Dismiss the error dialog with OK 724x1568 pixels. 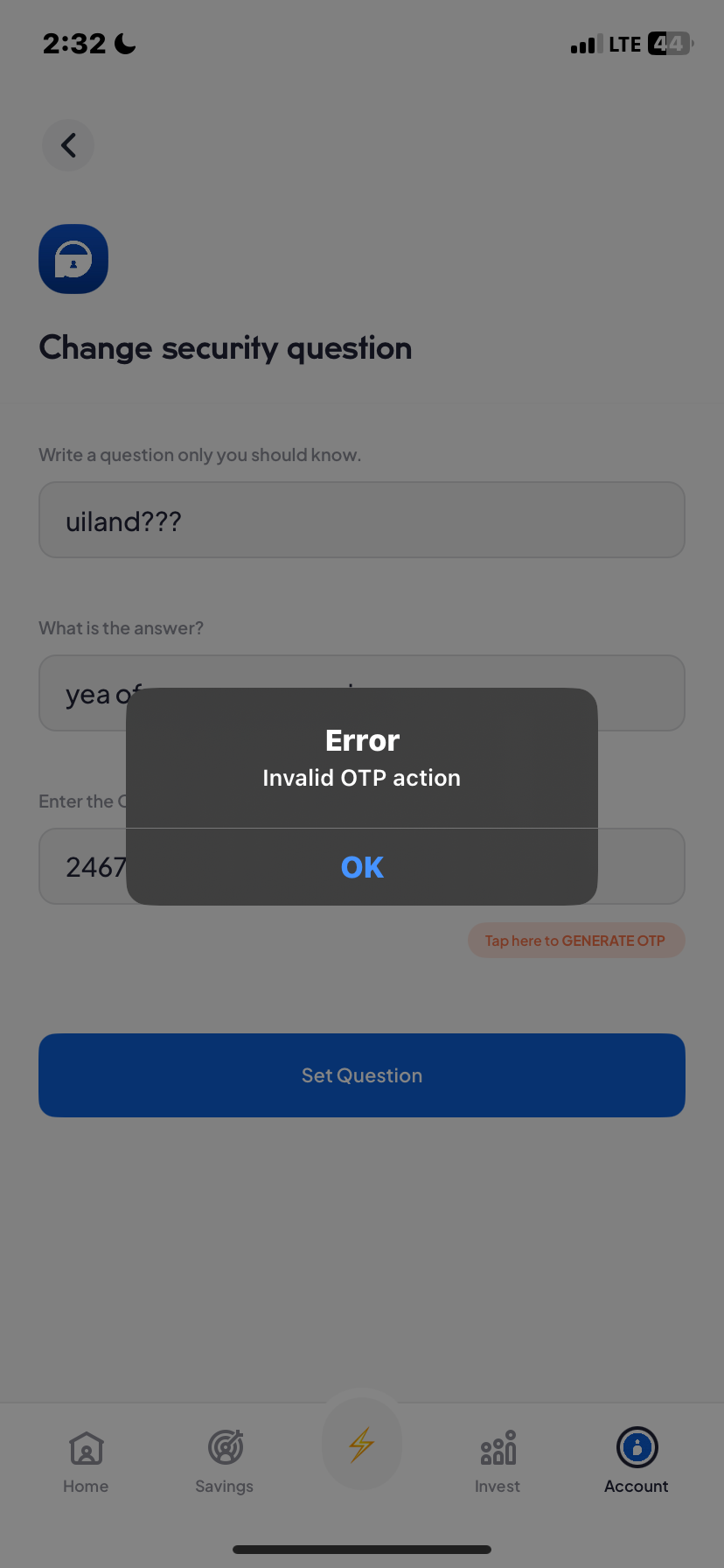pyautogui.click(x=362, y=867)
